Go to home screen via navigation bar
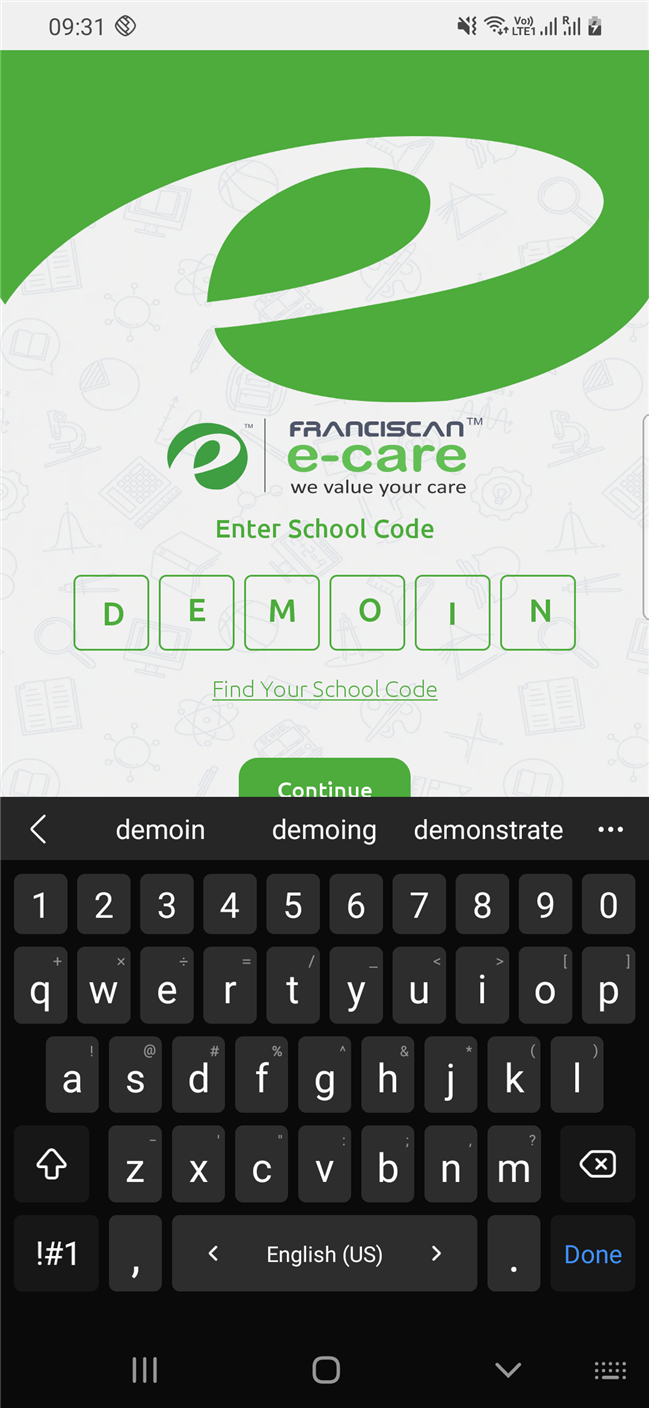Viewport: 650px width, 1408px height. tap(325, 1370)
